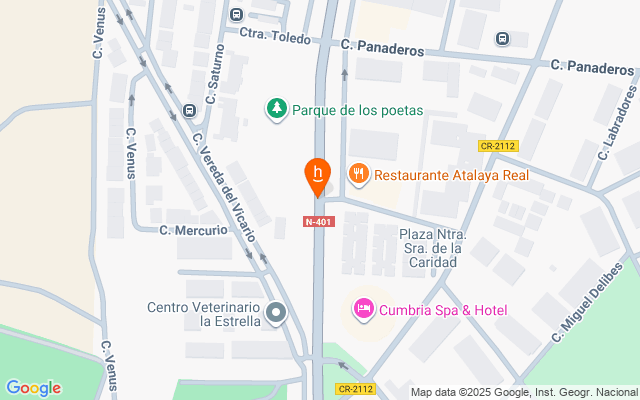Tap the bus stop beside C. Panaderos
640x400 pixels.
tap(502, 39)
